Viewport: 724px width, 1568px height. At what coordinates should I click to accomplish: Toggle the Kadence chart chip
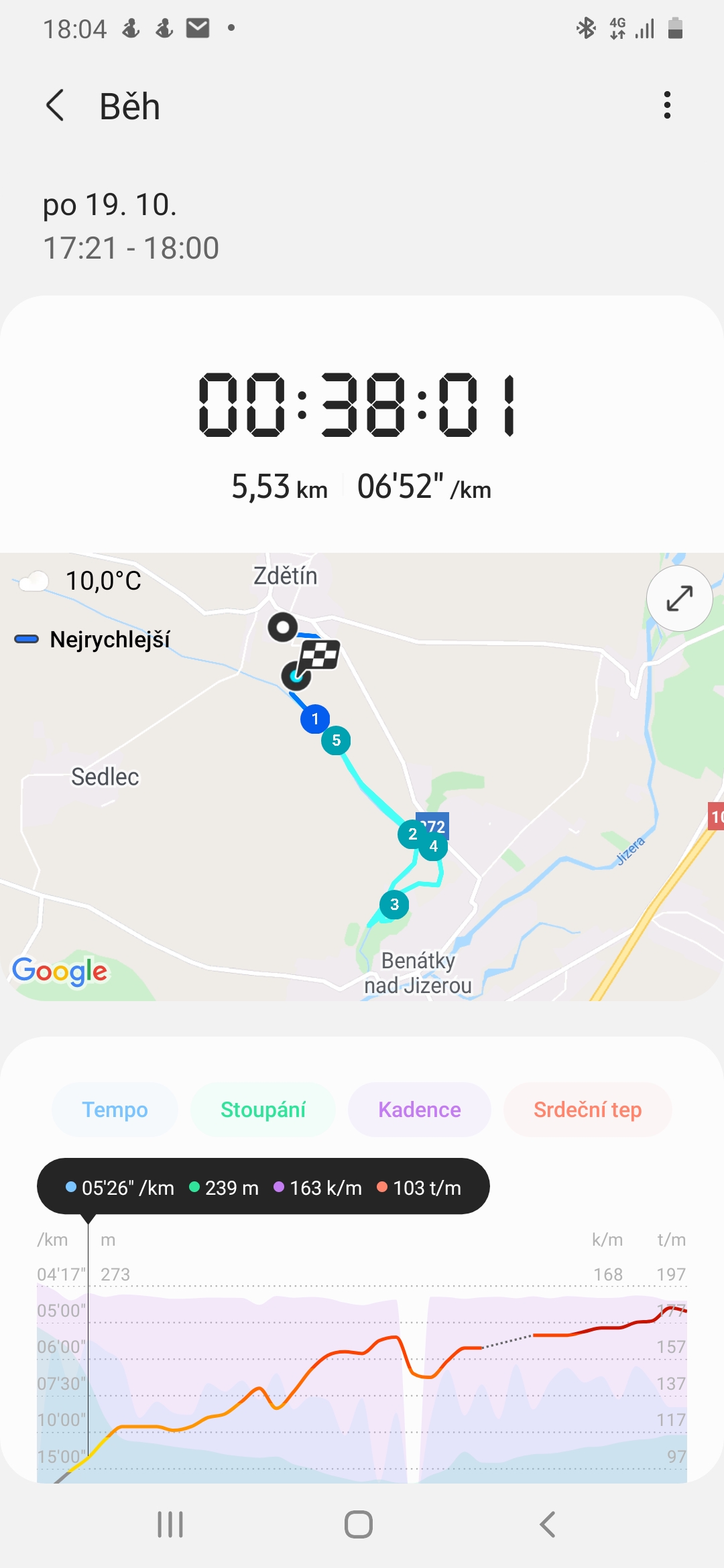(420, 1110)
